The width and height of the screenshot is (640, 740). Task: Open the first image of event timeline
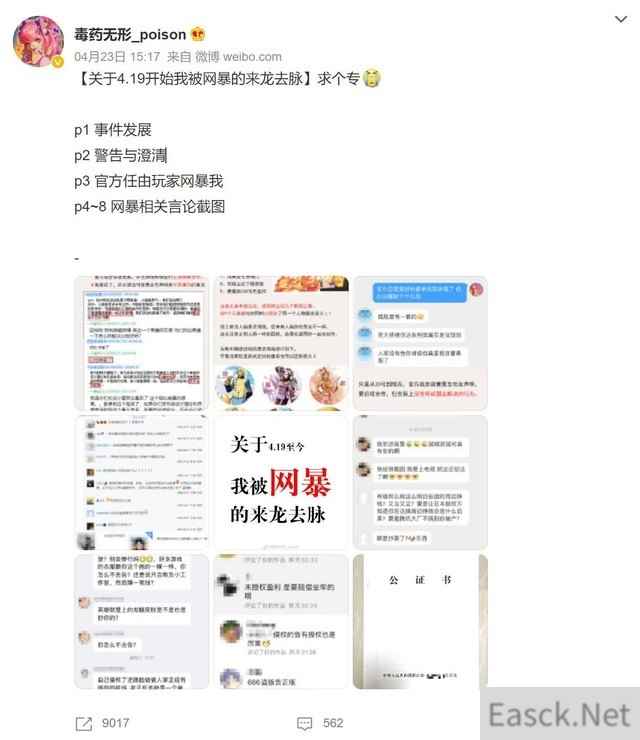coord(141,343)
